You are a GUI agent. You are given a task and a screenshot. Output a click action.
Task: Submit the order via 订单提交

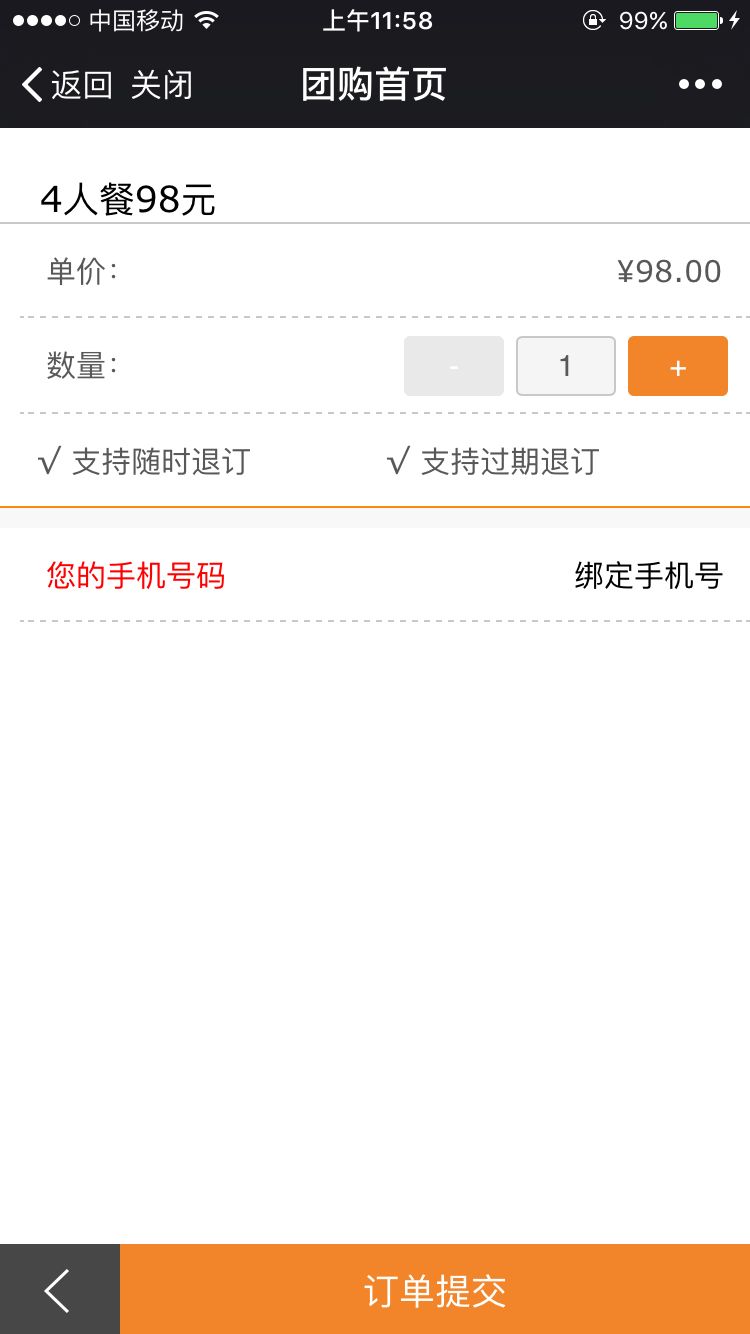[435, 1290]
